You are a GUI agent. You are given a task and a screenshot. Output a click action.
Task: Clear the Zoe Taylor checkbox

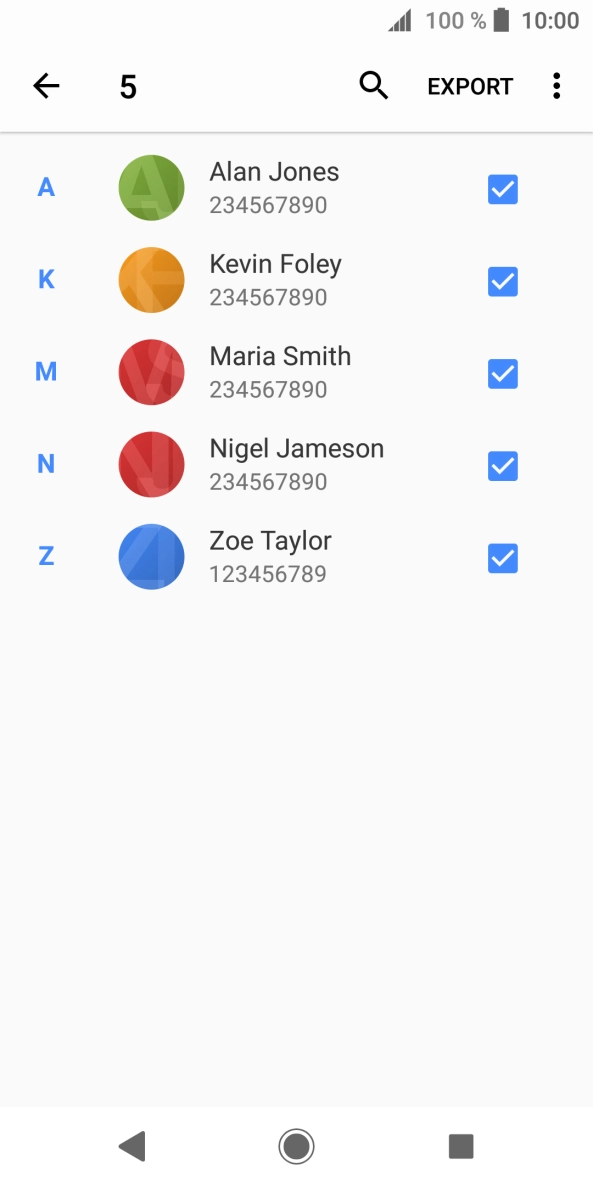point(503,558)
